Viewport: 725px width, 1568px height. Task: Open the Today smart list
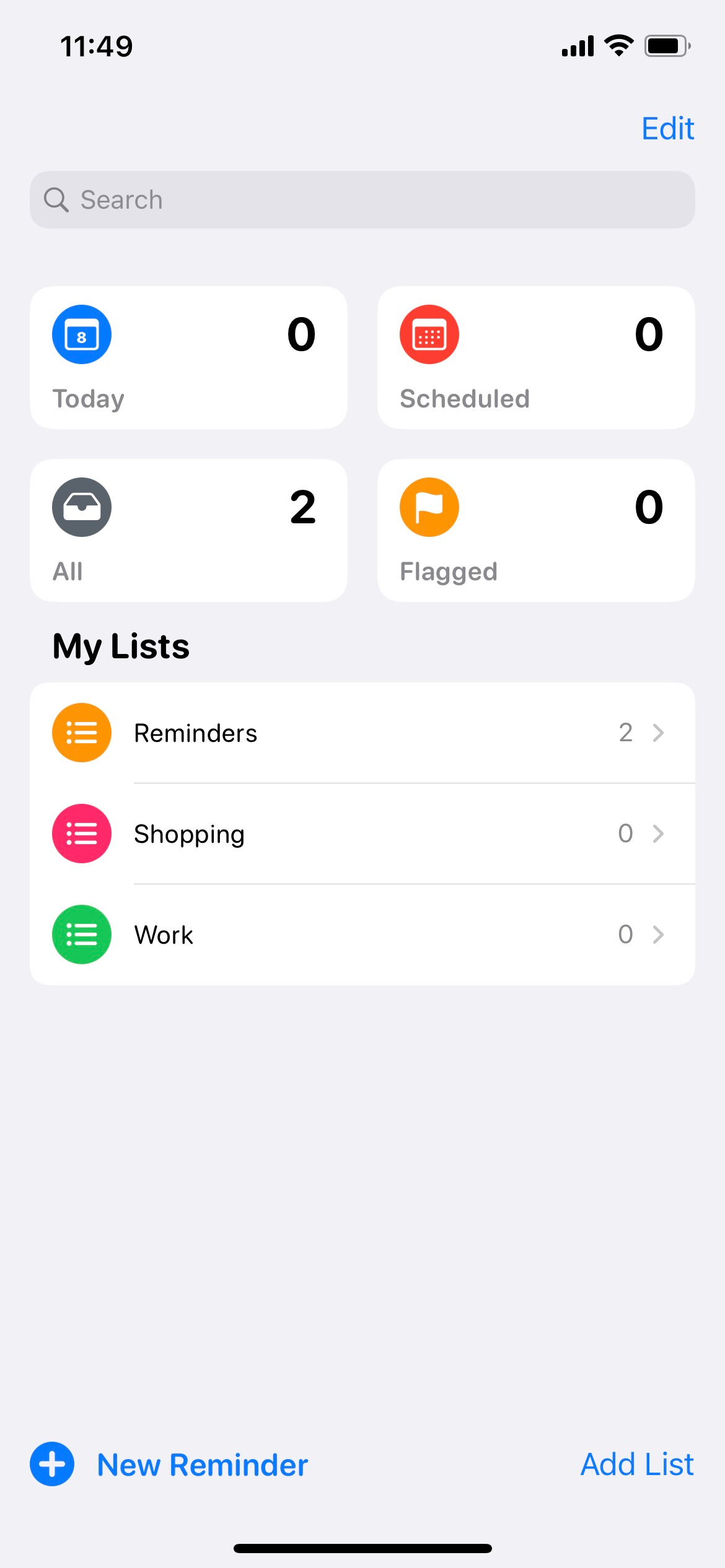188,357
